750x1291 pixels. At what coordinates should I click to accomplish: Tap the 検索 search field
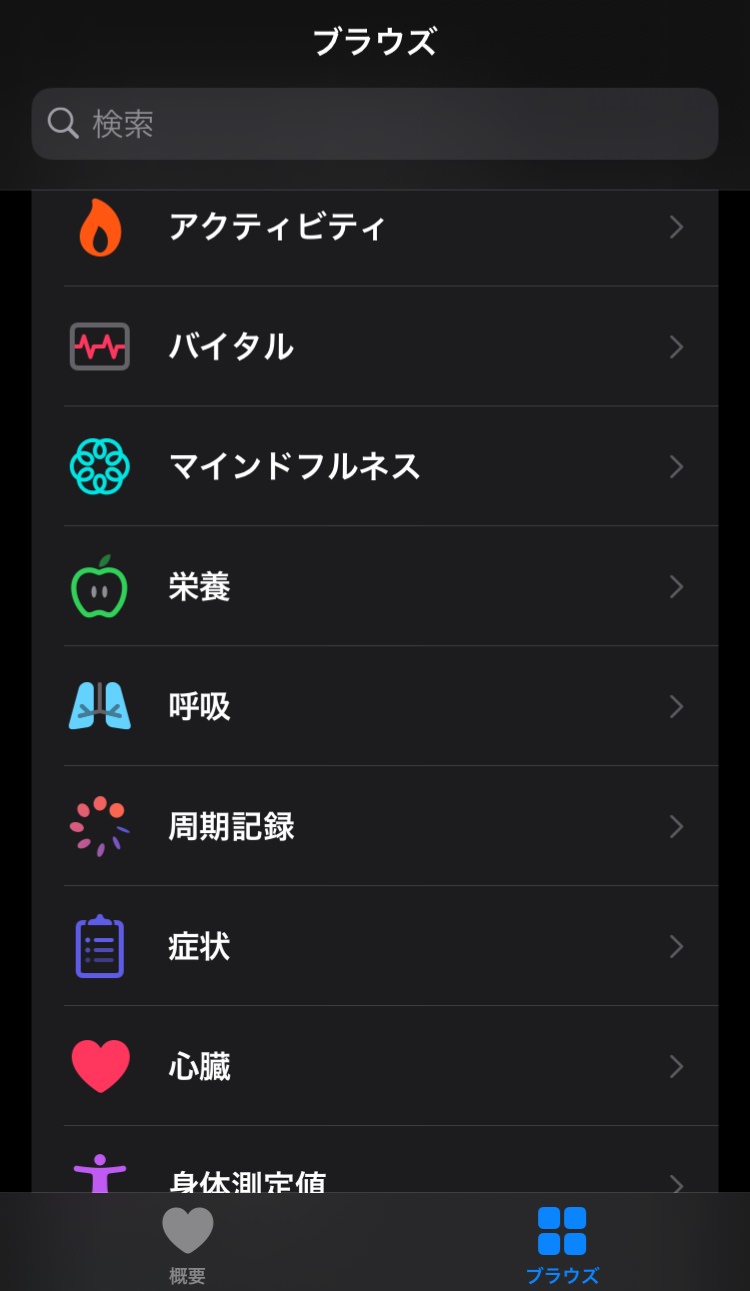pyautogui.click(x=375, y=124)
